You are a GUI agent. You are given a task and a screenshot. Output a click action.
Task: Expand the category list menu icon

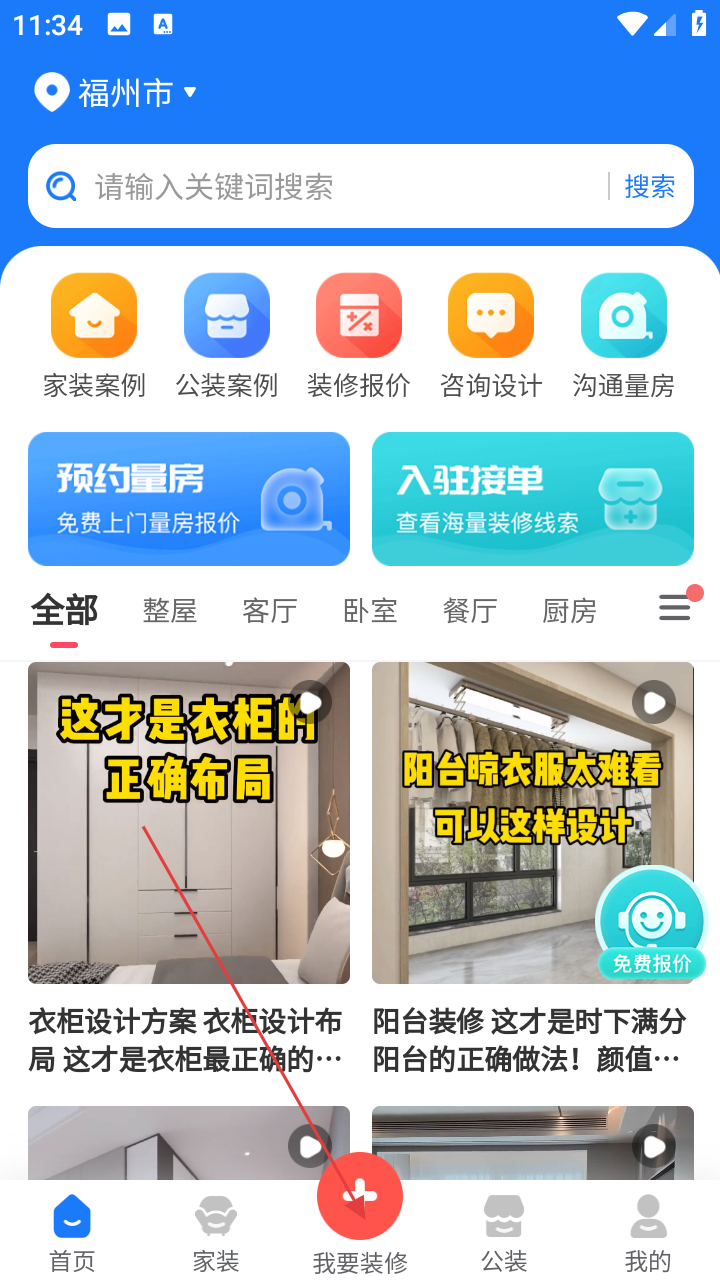675,608
